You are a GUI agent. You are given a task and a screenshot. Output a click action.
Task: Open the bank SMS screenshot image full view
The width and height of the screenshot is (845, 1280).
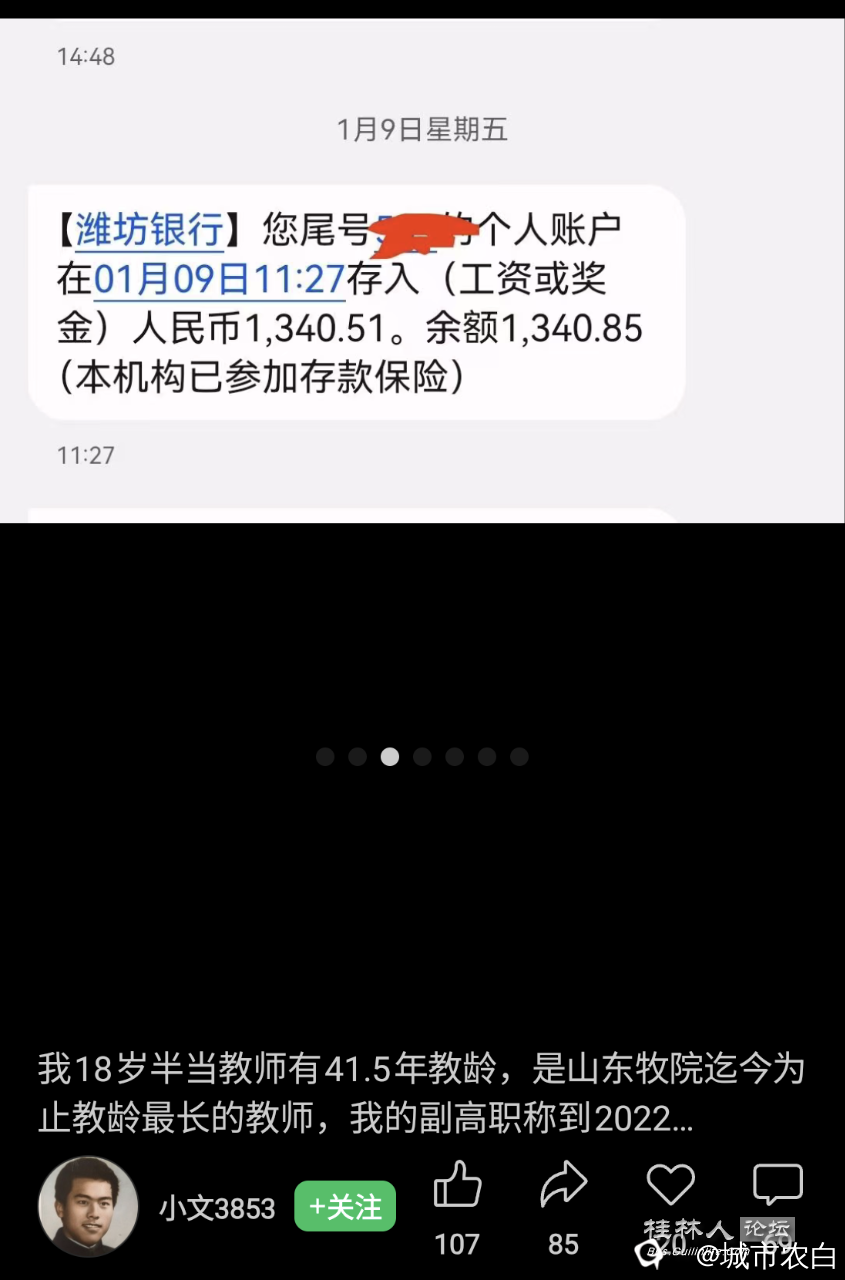coord(422,270)
